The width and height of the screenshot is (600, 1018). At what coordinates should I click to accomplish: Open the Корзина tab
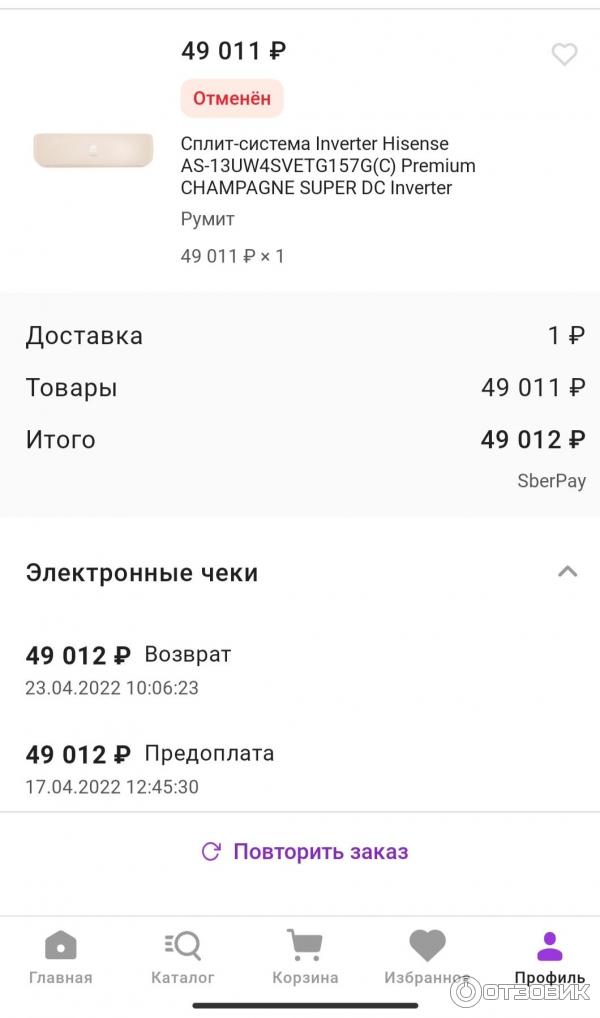click(x=305, y=957)
